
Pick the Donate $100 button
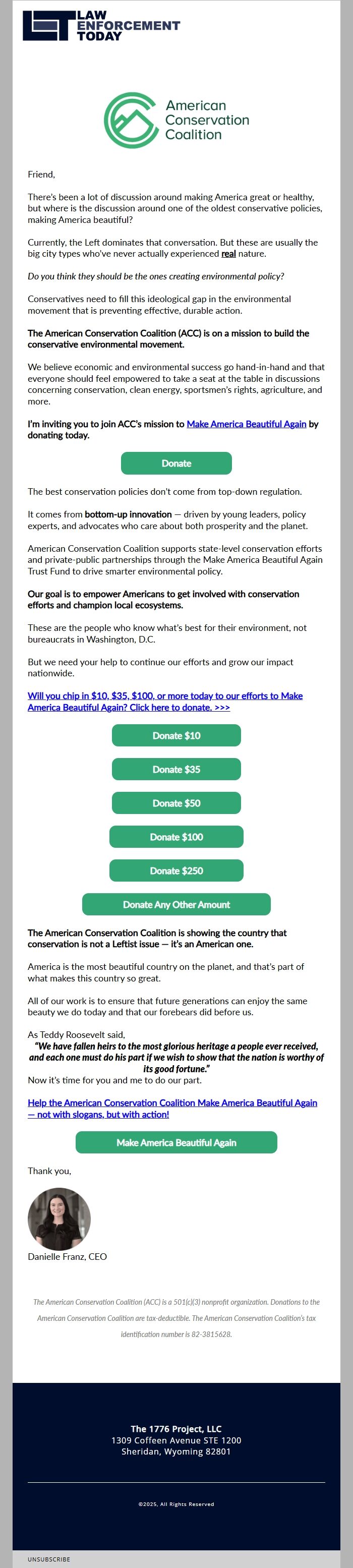click(177, 837)
